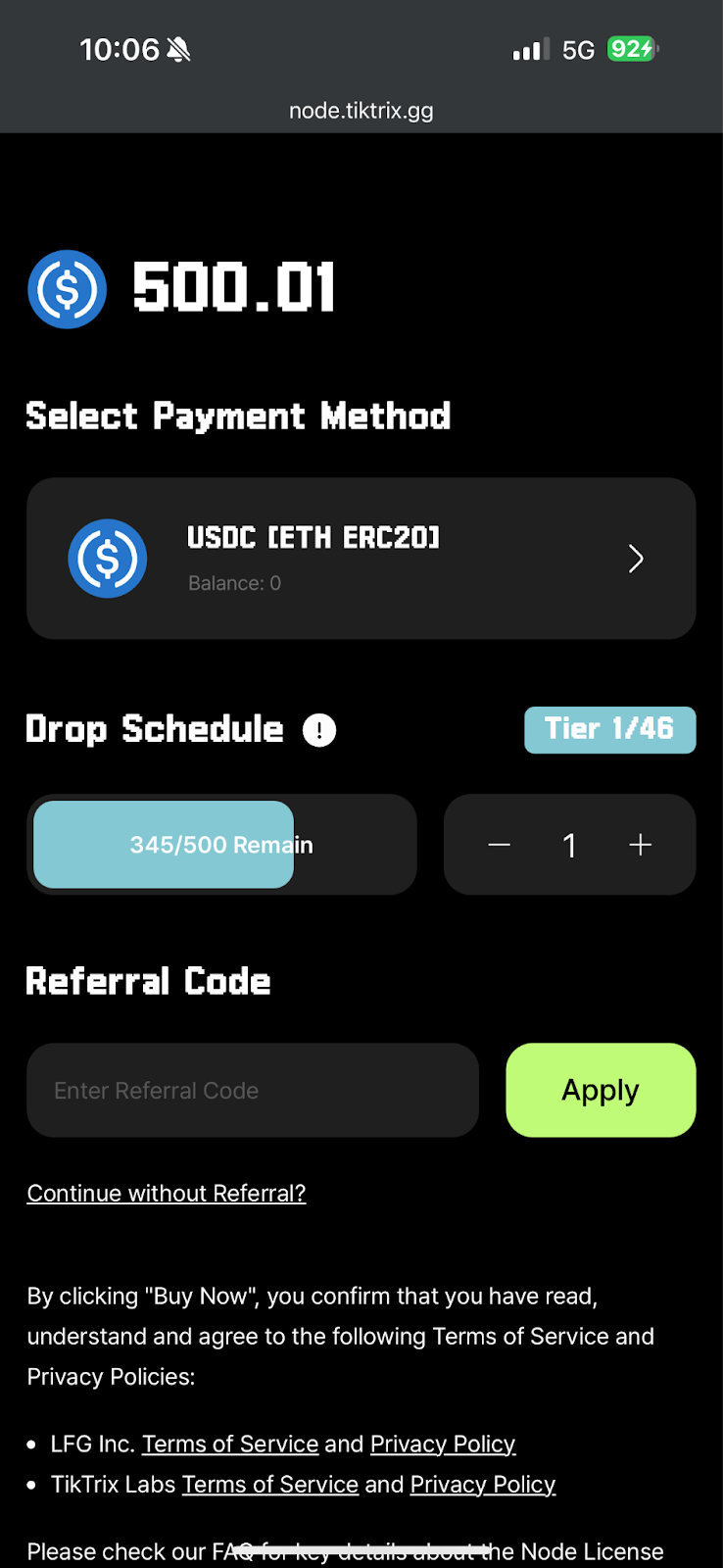Focus the Enter Referral Code field
The height and width of the screenshot is (1568, 723).
(253, 1091)
